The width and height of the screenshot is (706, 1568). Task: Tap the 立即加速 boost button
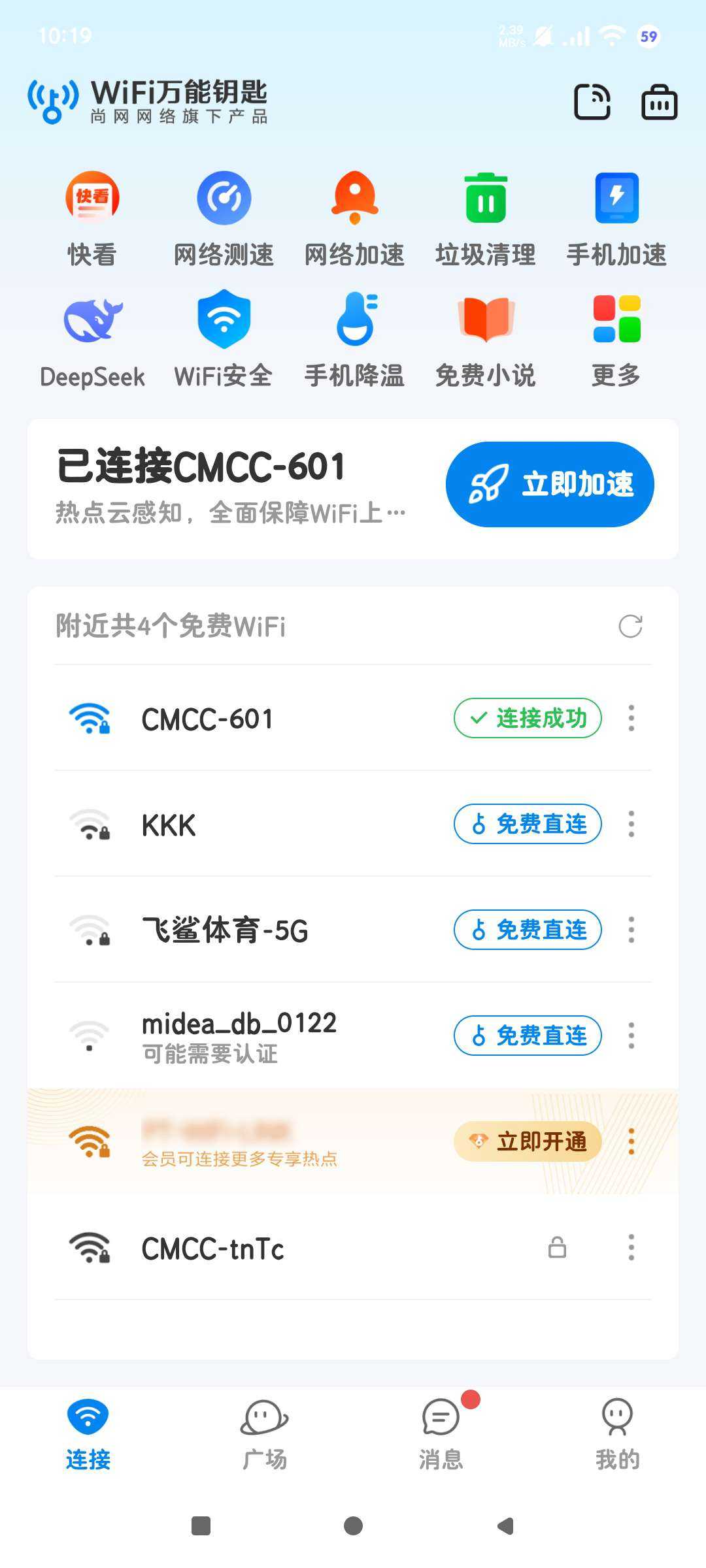(x=550, y=484)
